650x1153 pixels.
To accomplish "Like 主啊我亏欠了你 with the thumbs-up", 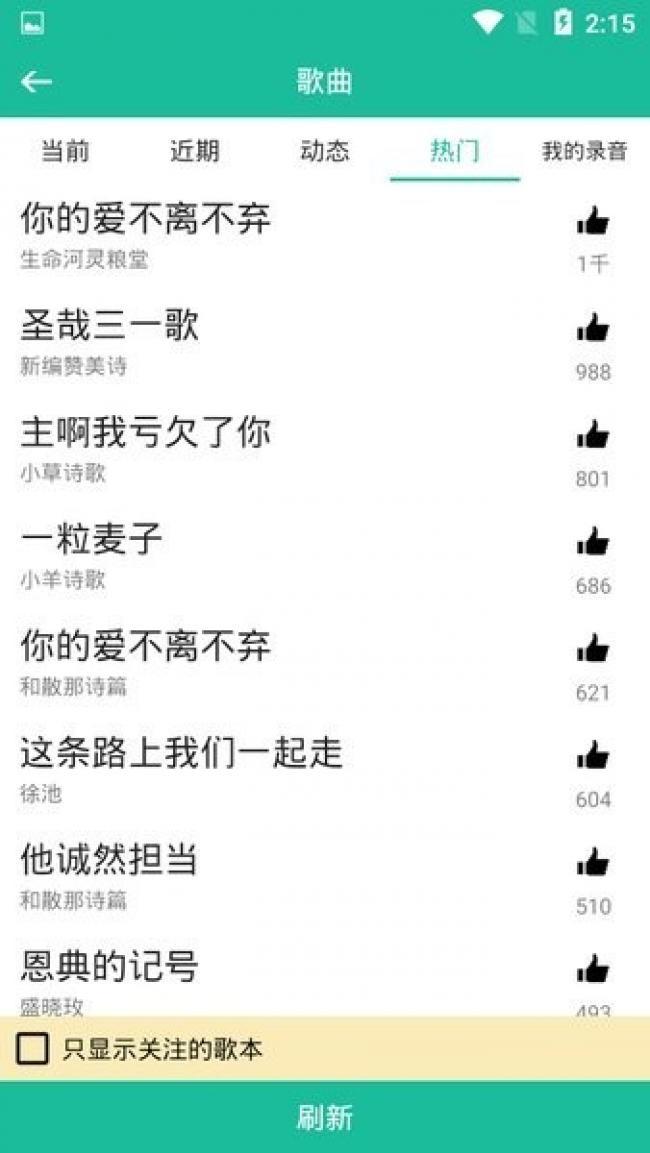I will [x=593, y=434].
